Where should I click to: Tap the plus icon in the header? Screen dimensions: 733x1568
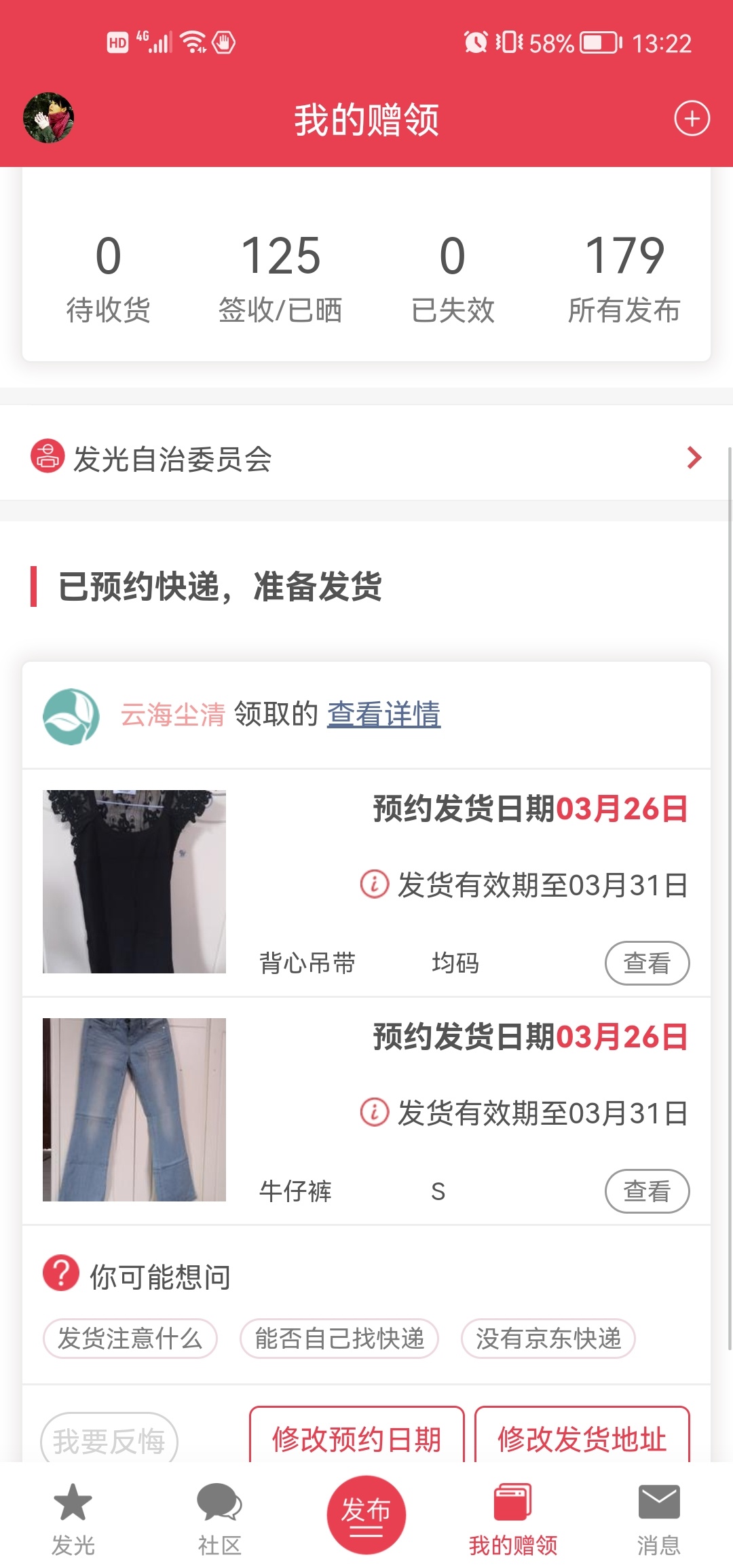point(692,119)
